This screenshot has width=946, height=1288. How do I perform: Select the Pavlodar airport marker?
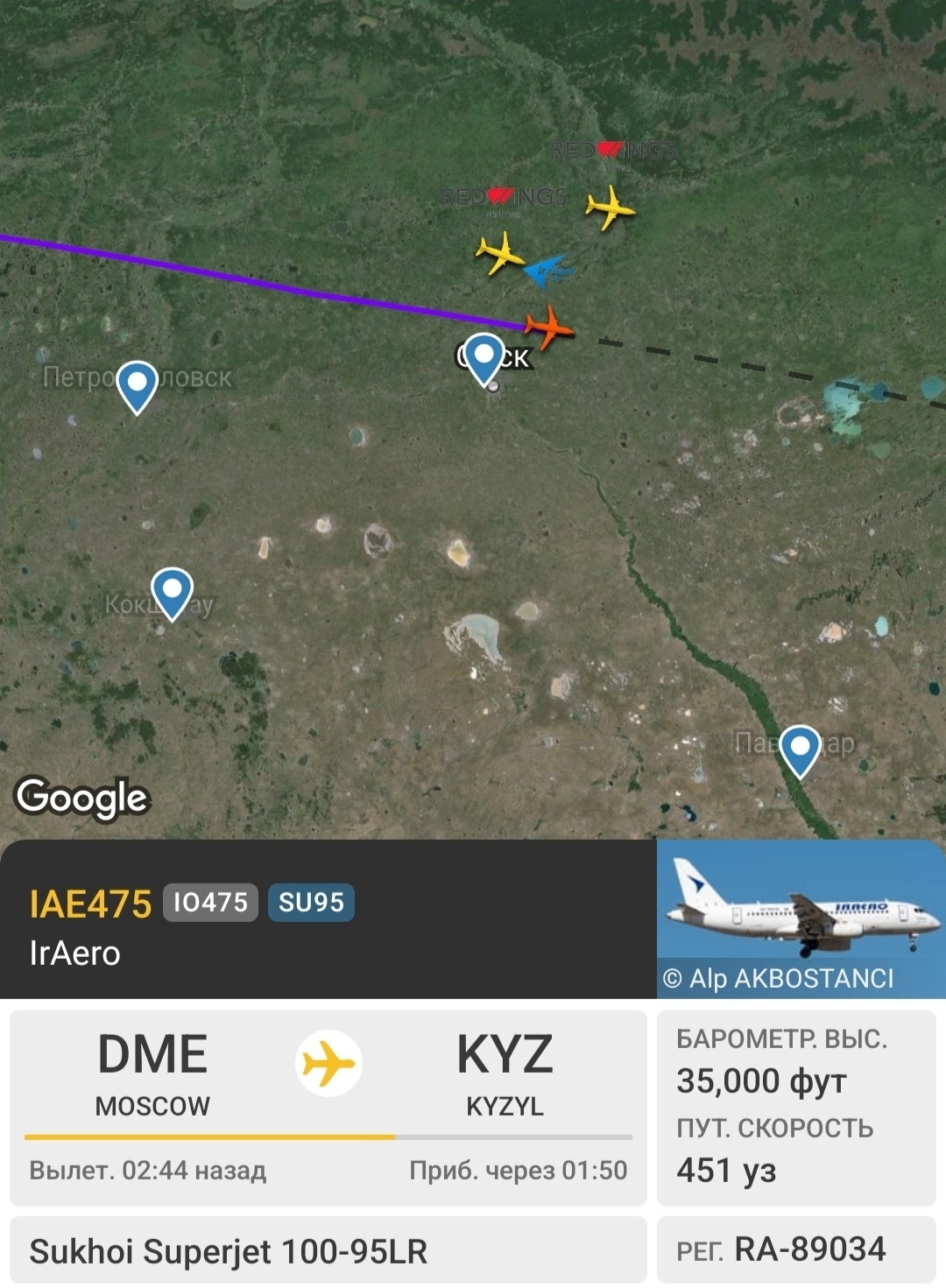pos(799,750)
